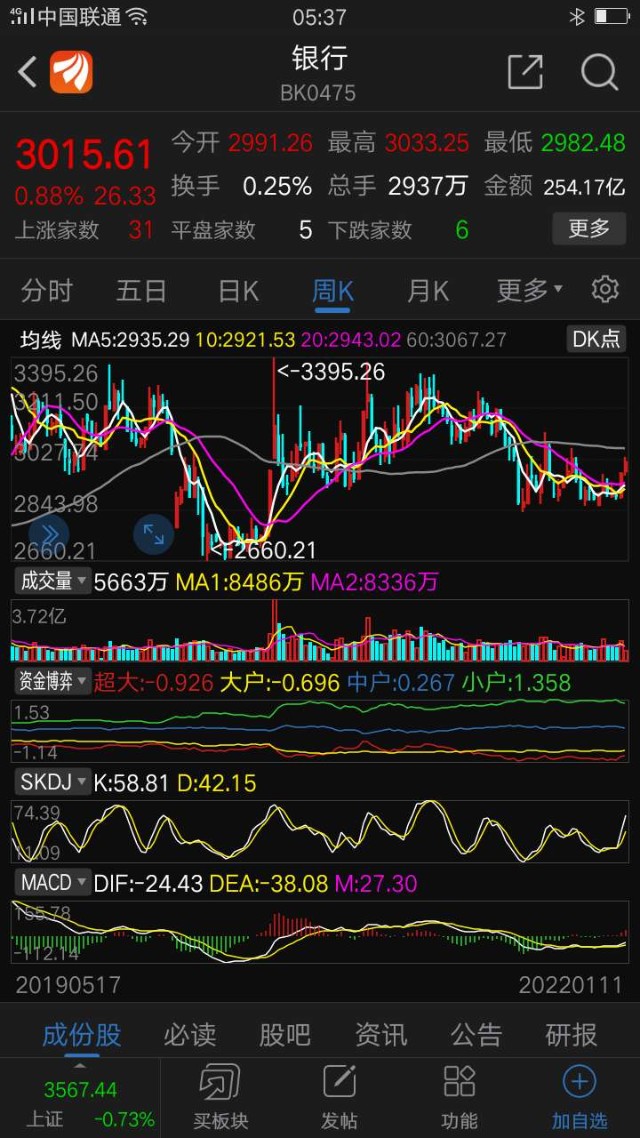Switch to the 分时 chart tab
Screen dimensions: 640x1138
47,291
